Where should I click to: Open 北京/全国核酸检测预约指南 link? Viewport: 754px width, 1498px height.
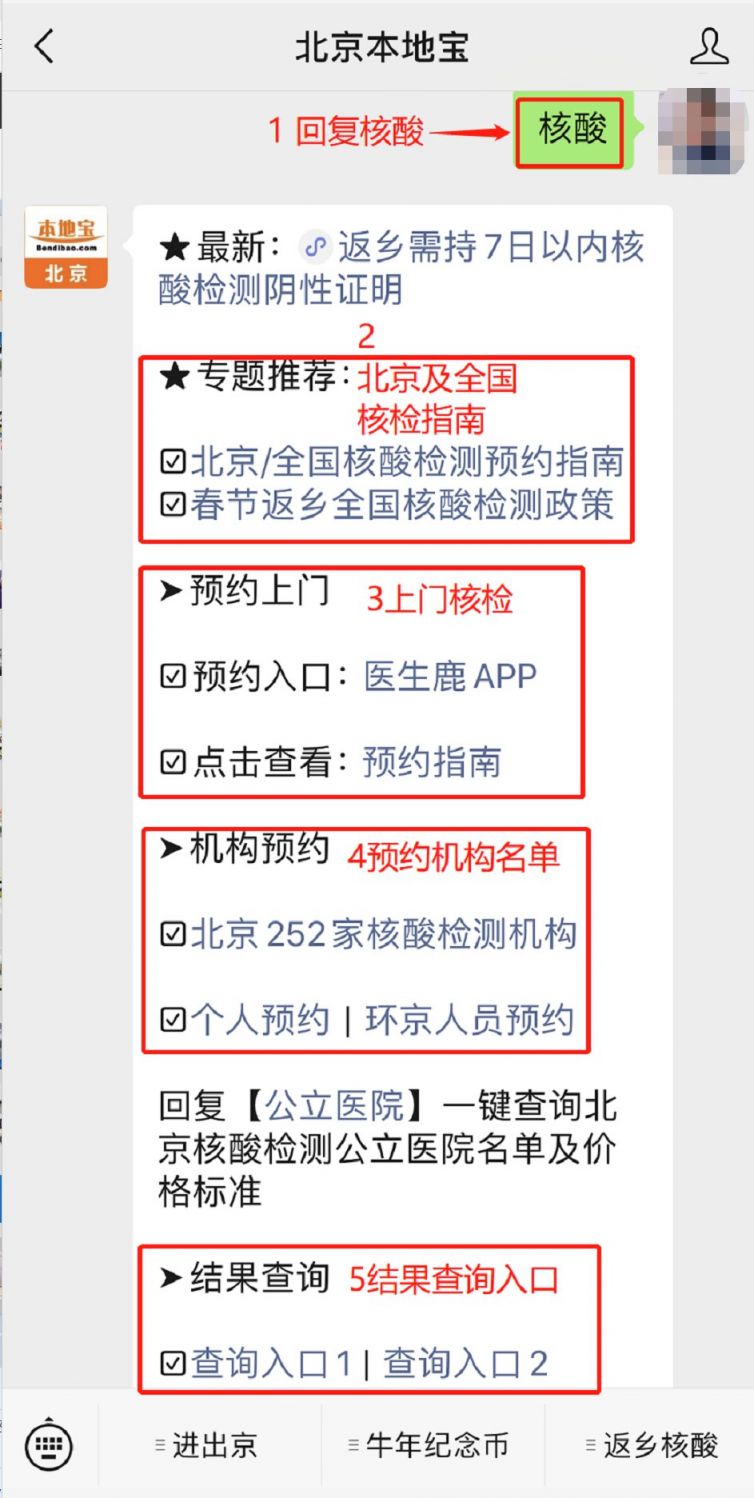[x=407, y=462]
